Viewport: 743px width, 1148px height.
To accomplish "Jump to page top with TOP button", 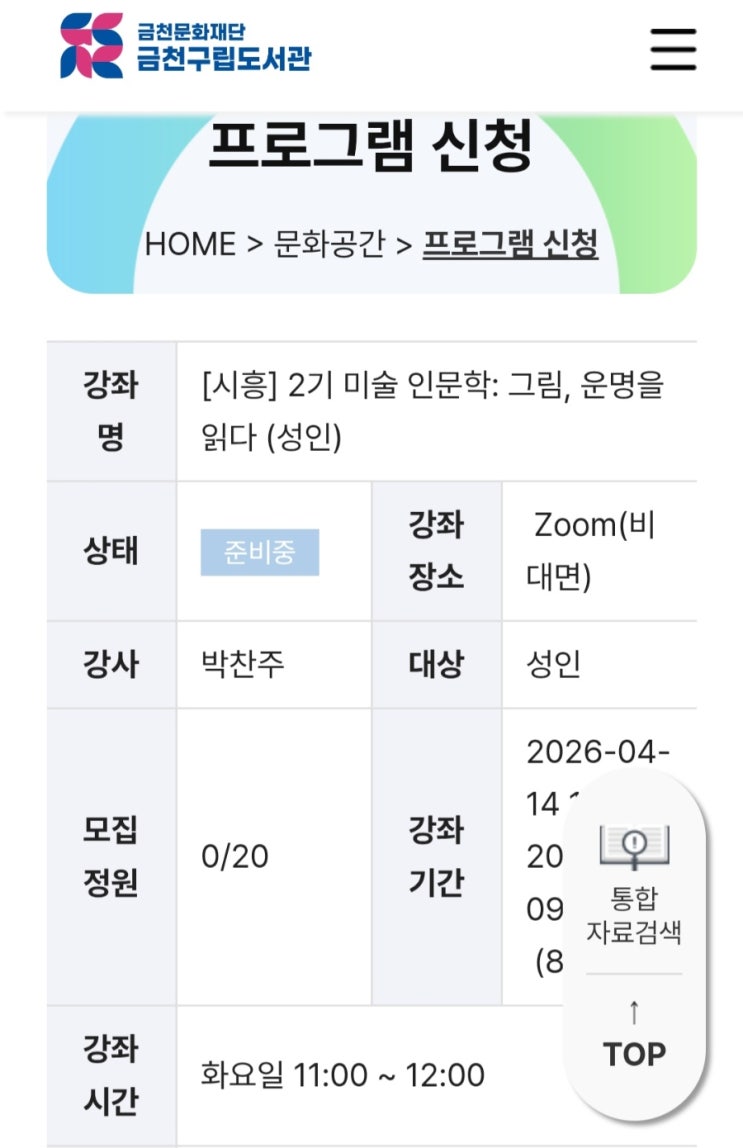I will pyautogui.click(x=634, y=1038).
